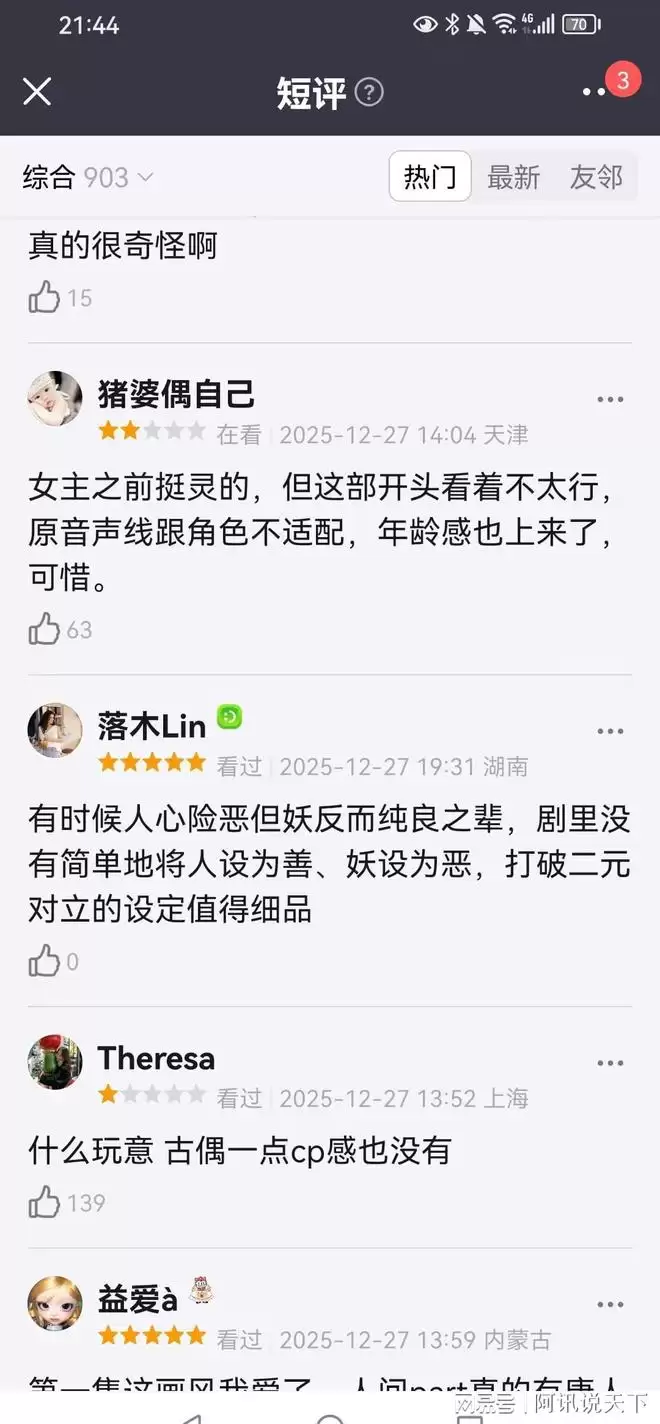The width and height of the screenshot is (660, 1424).
Task: Switch to the 友邻 tab
Action: pos(596,178)
